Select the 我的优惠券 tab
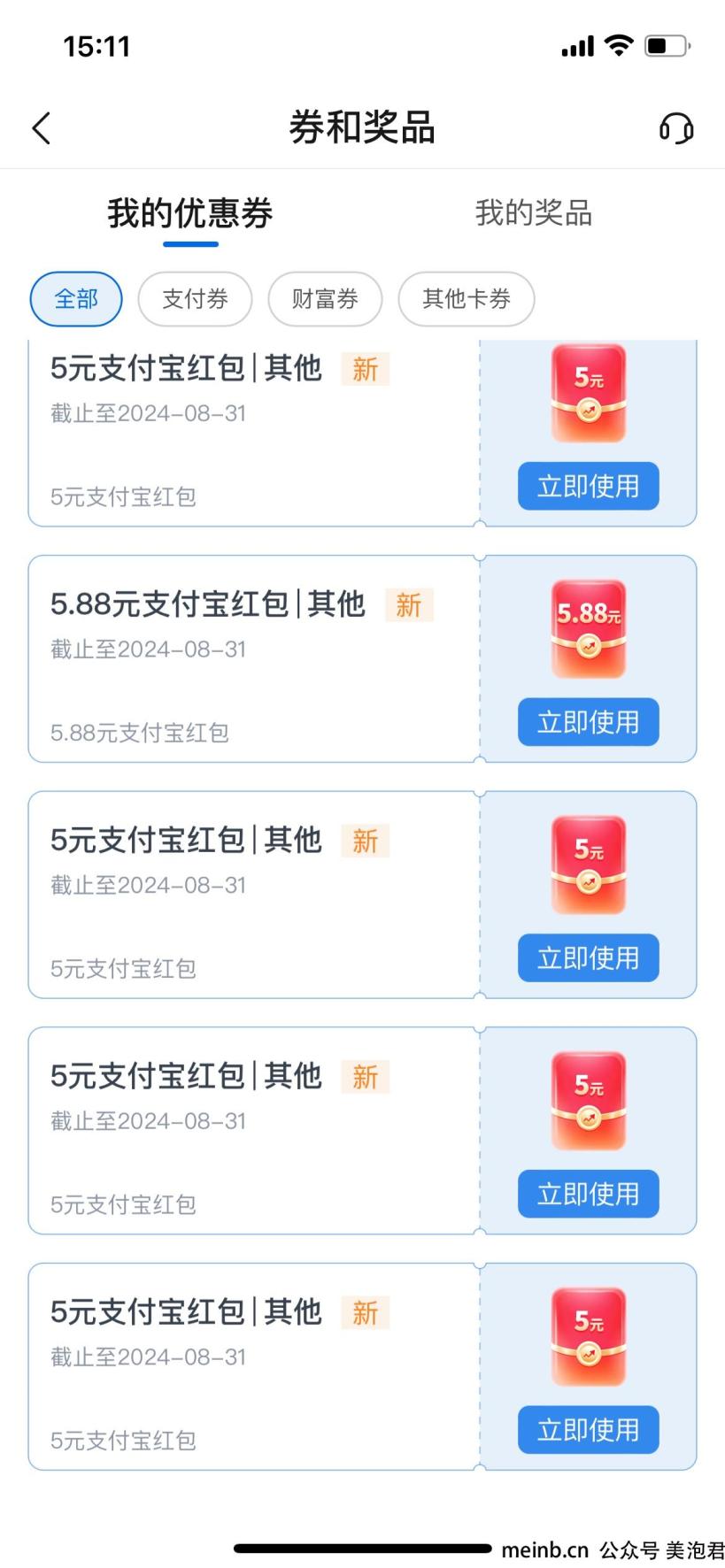Screen dimensions: 725x1568 190,213
